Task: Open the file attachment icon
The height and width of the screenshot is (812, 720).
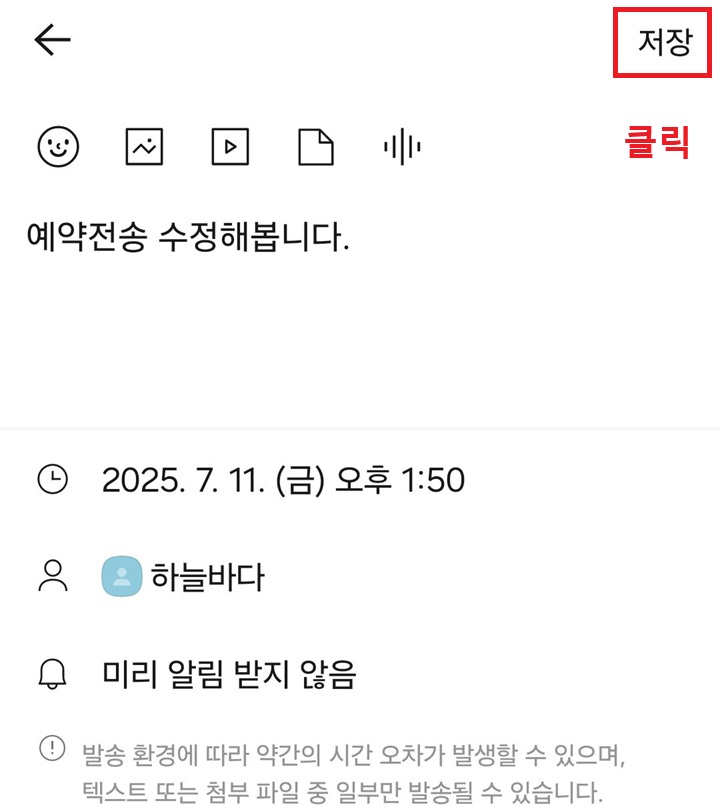Action: click(x=315, y=147)
